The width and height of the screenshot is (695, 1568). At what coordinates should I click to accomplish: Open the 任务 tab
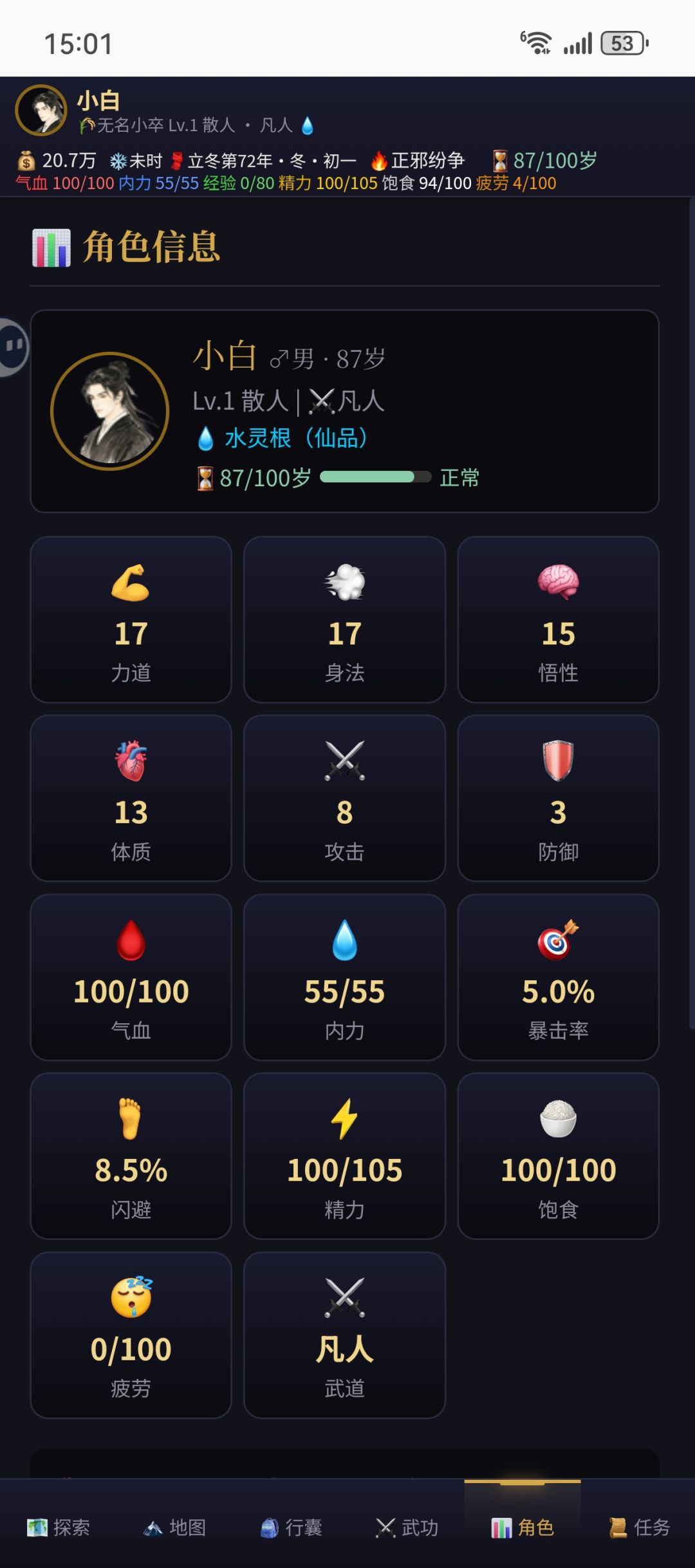pyautogui.click(x=639, y=1527)
